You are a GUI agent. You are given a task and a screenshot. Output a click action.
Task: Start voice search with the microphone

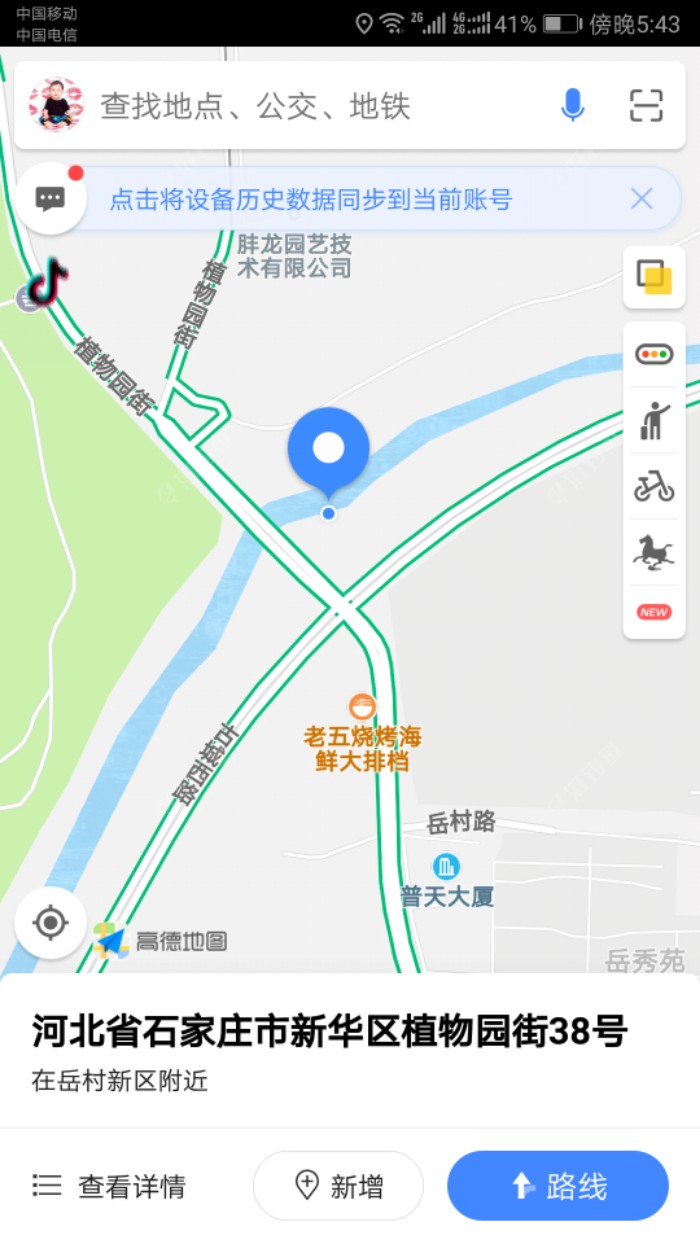coord(572,105)
